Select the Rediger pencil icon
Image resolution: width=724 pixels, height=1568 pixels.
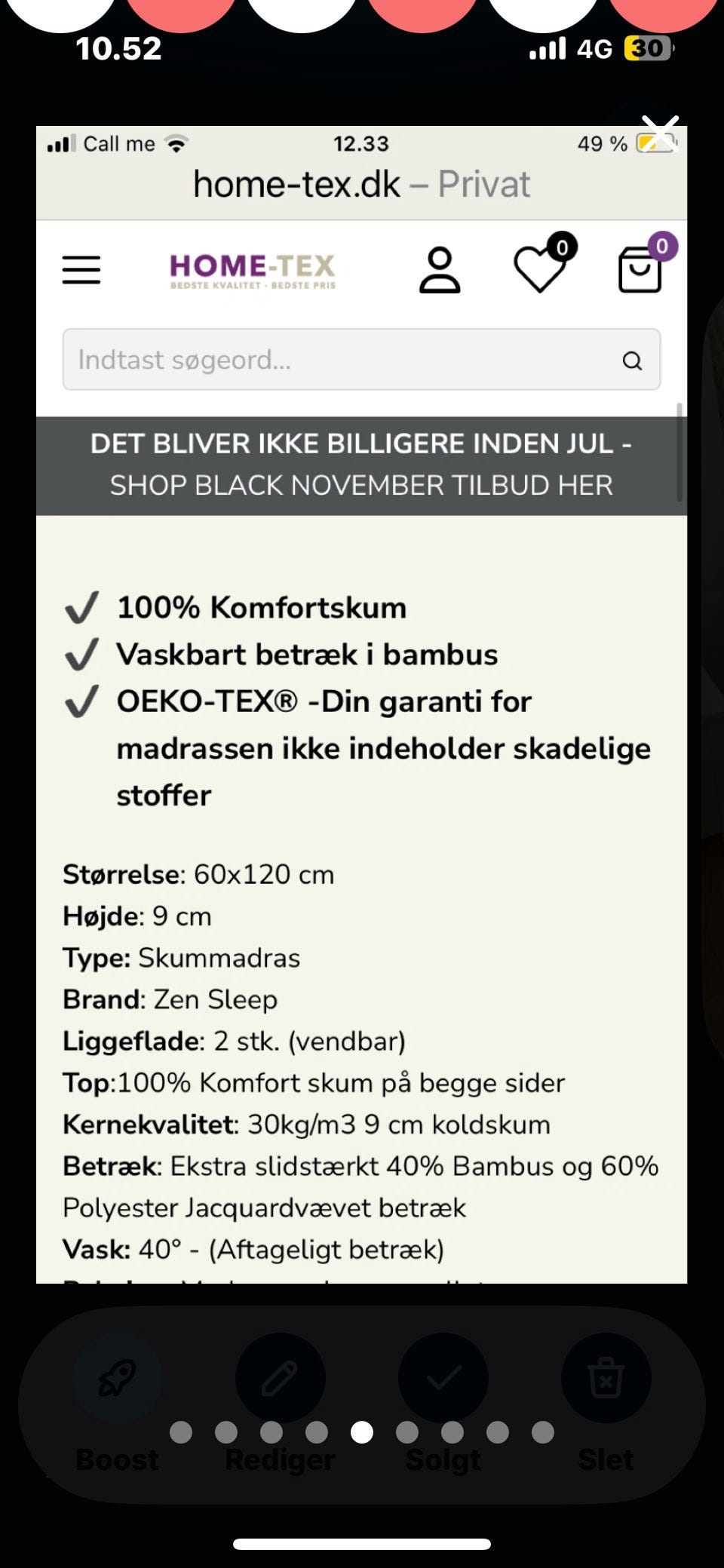tap(280, 1377)
